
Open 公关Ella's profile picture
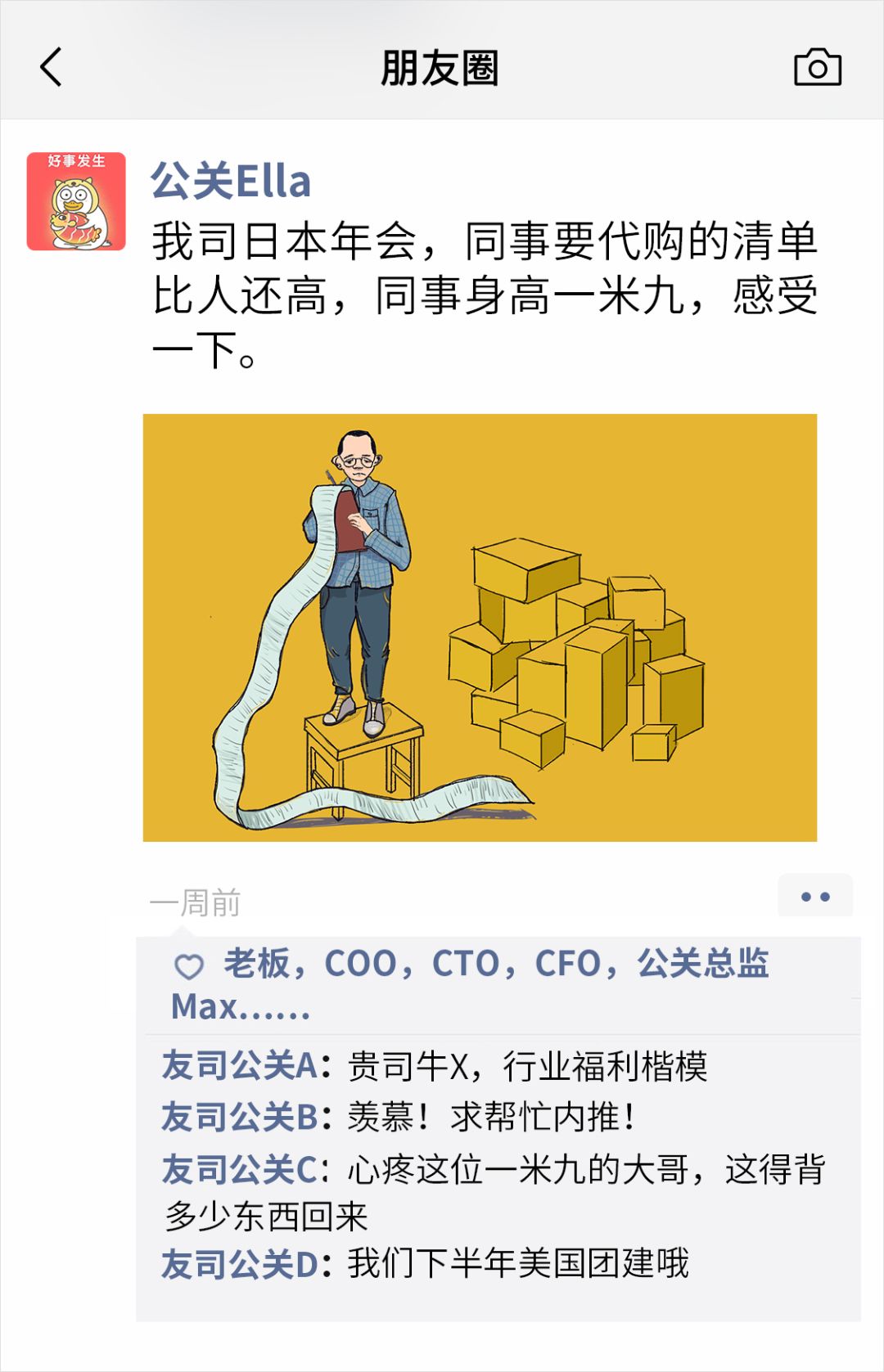pos(76,201)
